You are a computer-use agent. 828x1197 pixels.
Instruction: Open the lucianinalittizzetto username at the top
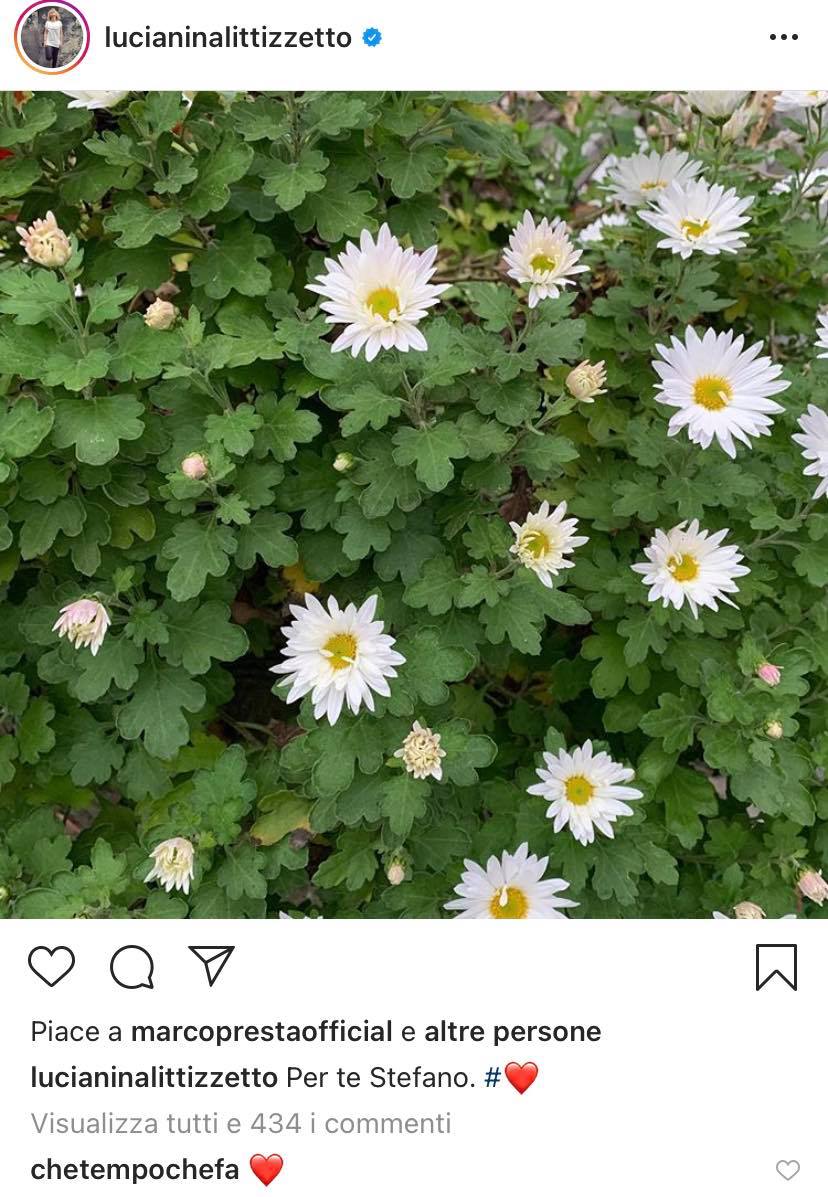click(228, 38)
